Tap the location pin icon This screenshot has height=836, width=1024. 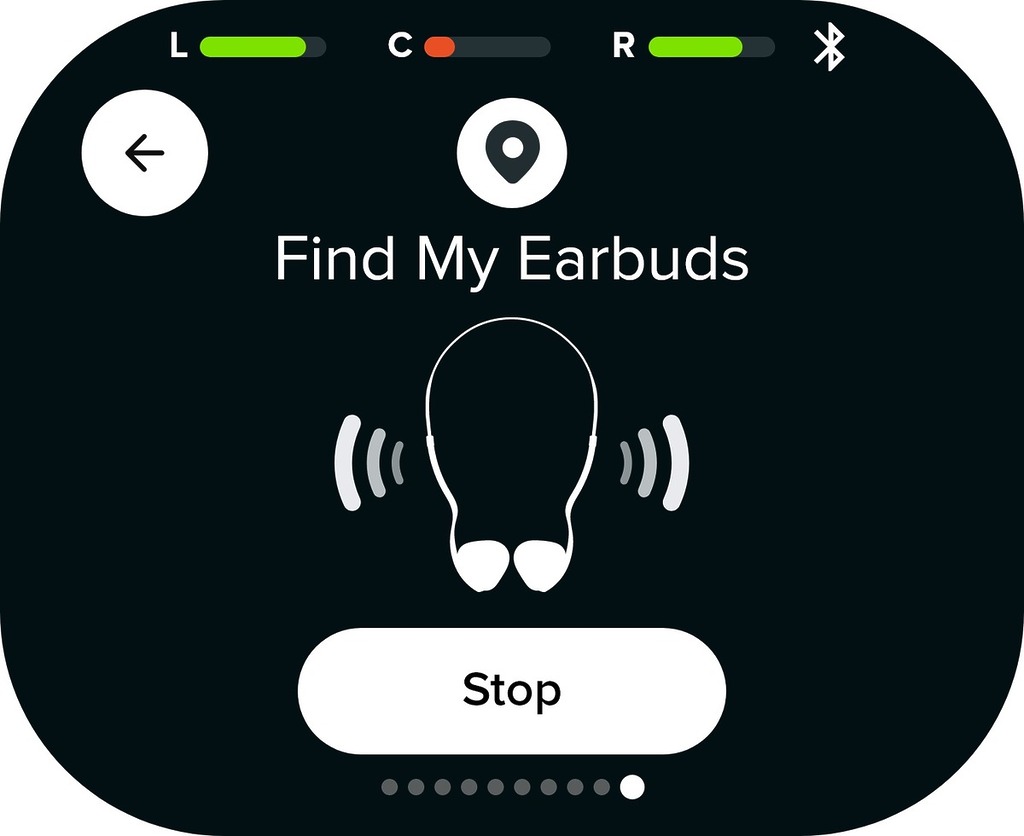[511, 153]
